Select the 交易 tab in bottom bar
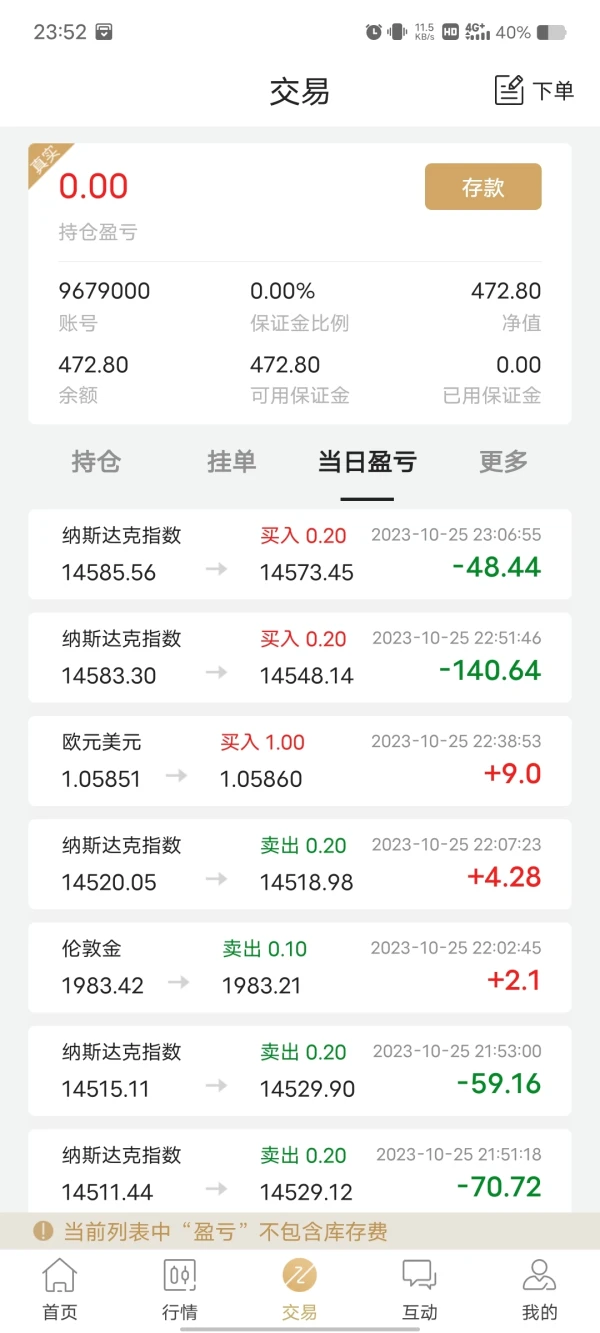Image resolution: width=600 pixels, height=1333 pixels. pyautogui.click(x=300, y=1290)
